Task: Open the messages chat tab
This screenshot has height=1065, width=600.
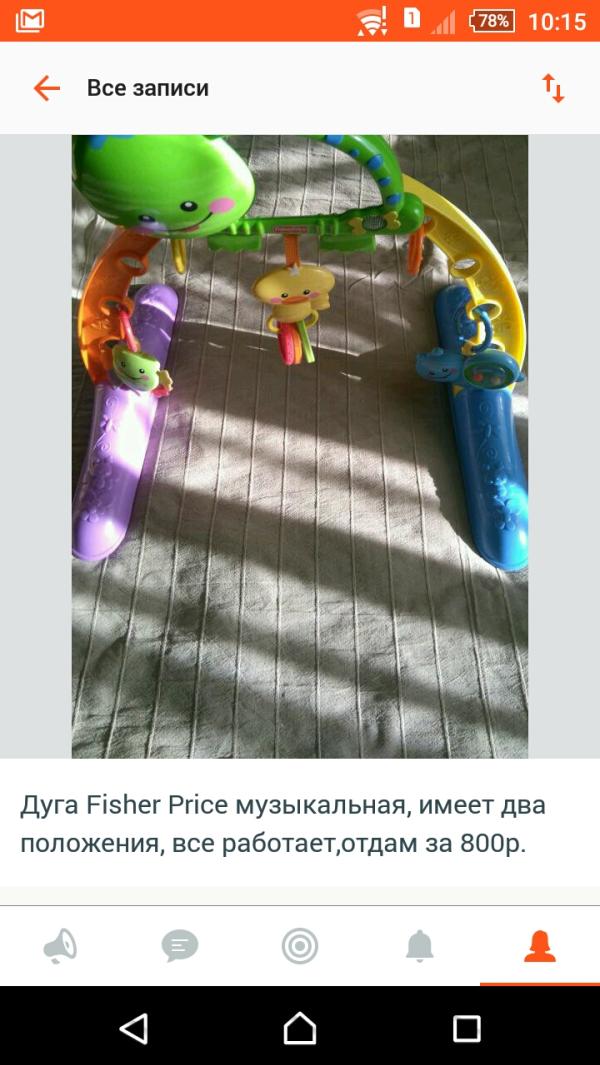Action: pyautogui.click(x=180, y=945)
